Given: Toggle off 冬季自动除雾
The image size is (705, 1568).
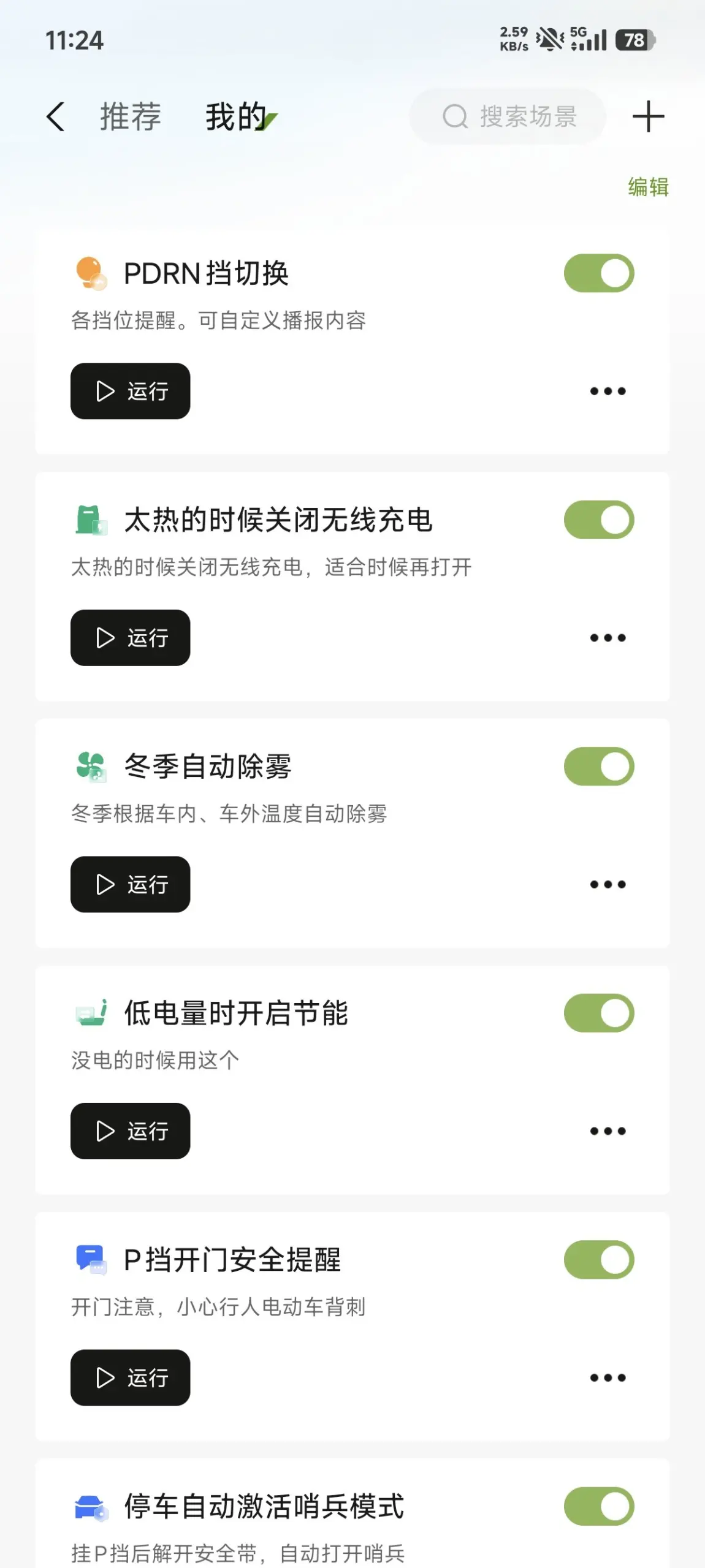Looking at the screenshot, I should [x=599, y=767].
